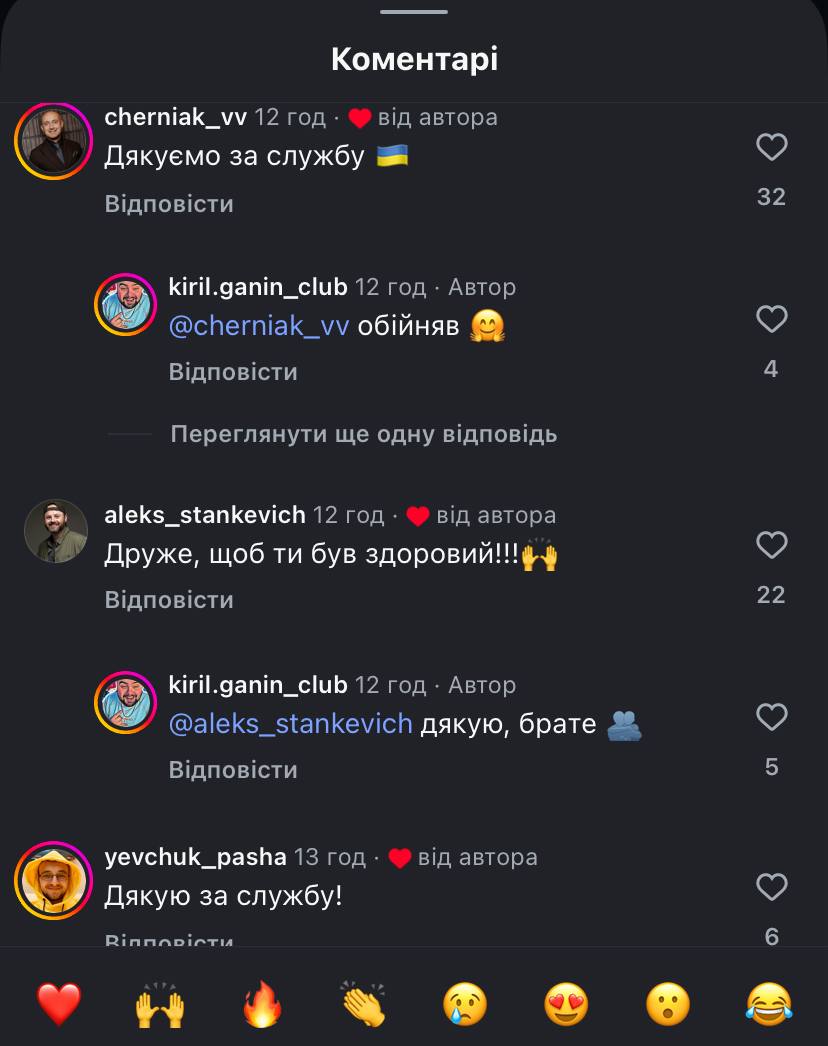Reply to aleks_stankevich's comment

[168, 600]
